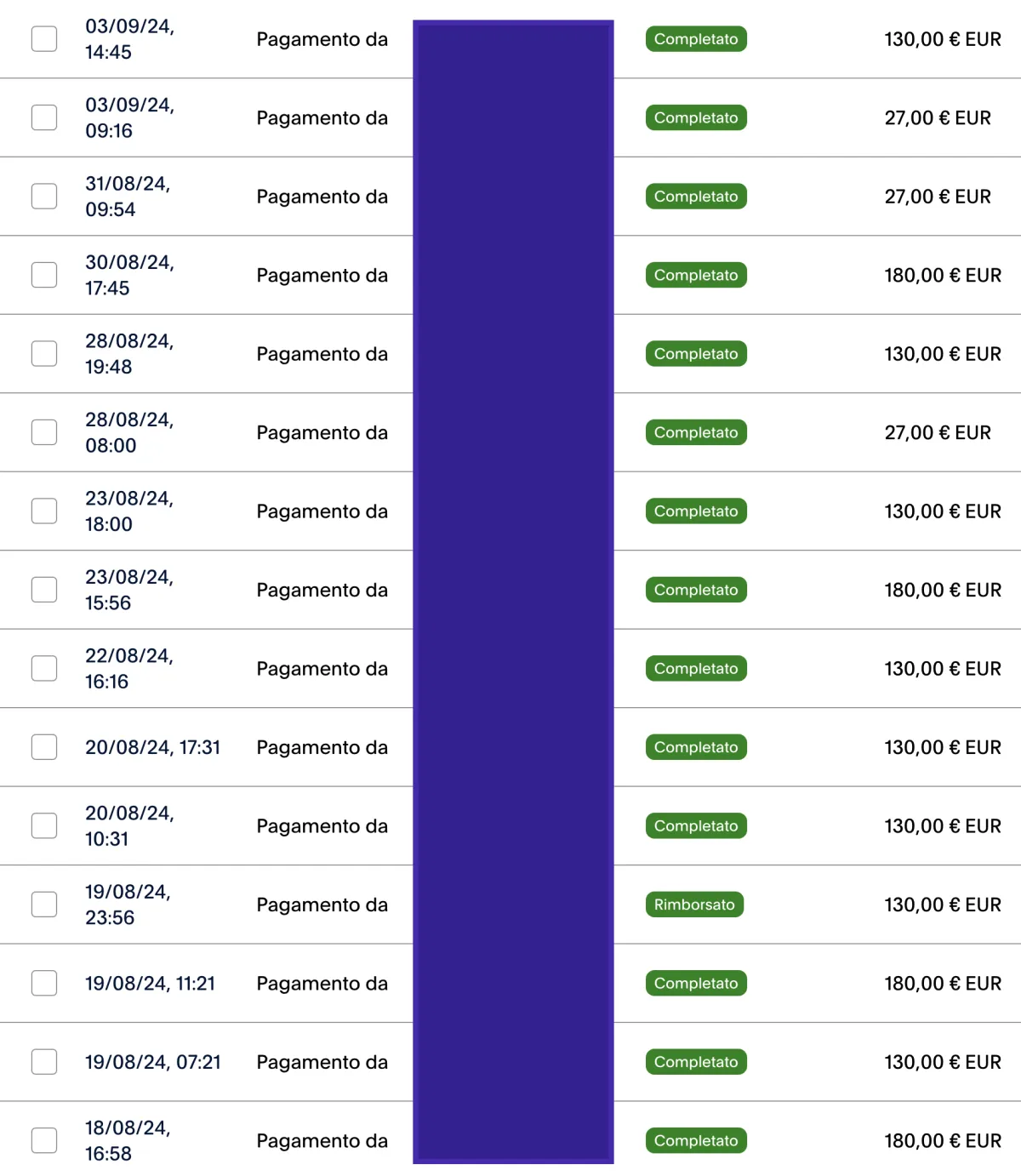The image size is (1021, 1176).
Task: Check the box next to 19/08/24, 11:21
Action: [x=44, y=984]
